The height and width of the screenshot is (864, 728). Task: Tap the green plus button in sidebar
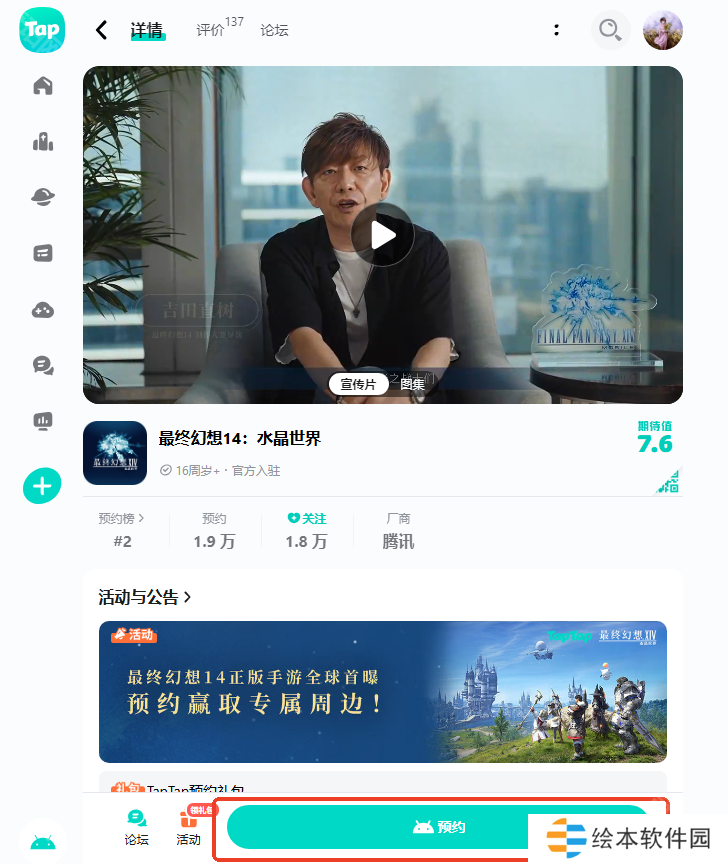pyautogui.click(x=42, y=487)
